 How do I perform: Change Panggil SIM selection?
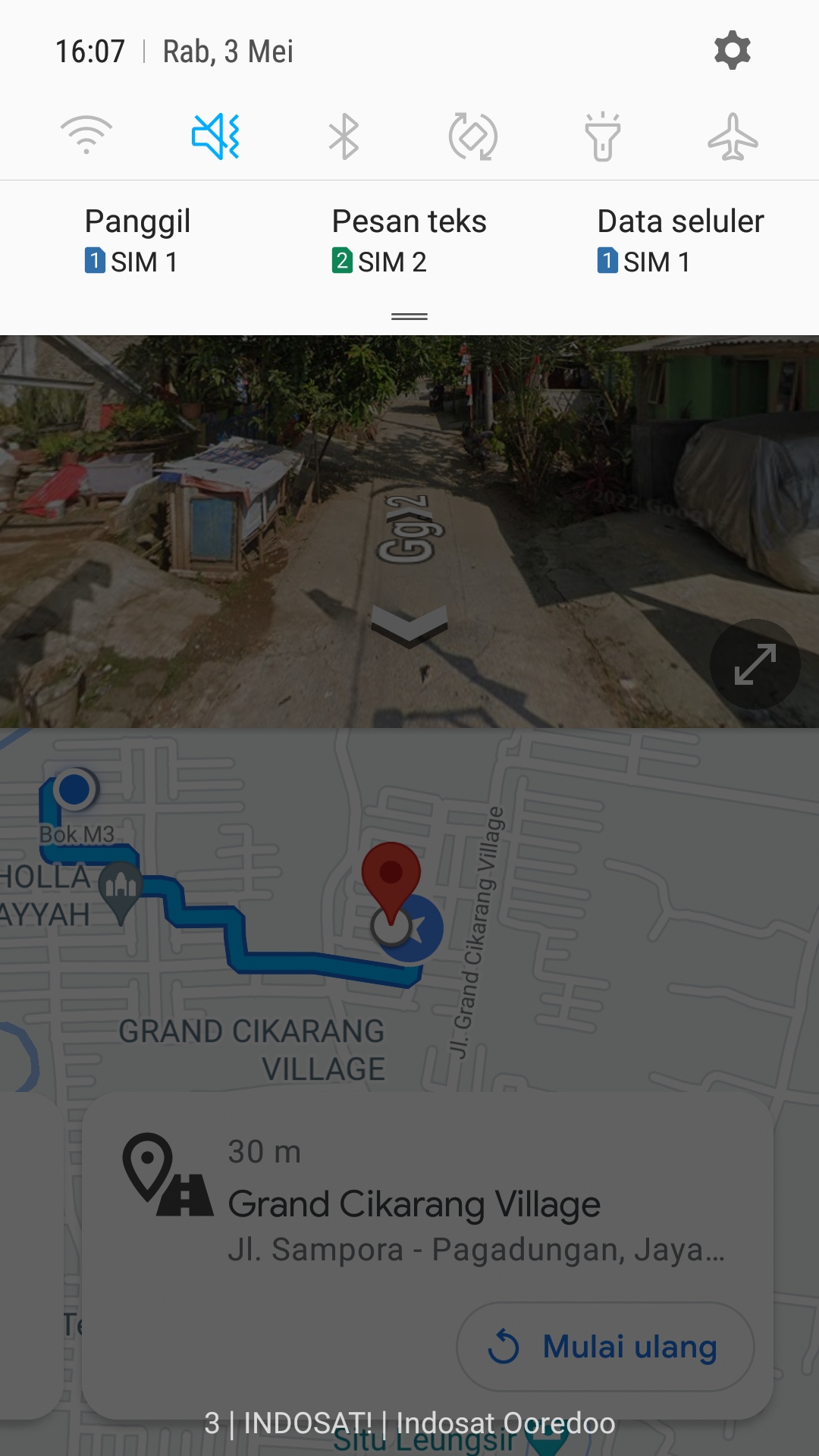136,241
